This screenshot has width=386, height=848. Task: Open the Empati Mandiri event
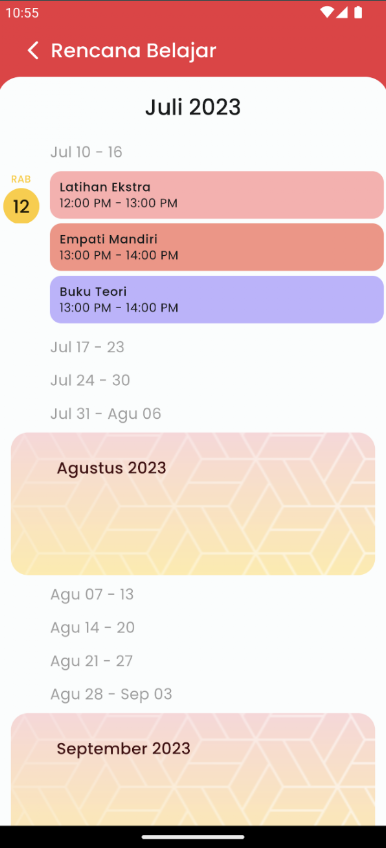pos(217,247)
